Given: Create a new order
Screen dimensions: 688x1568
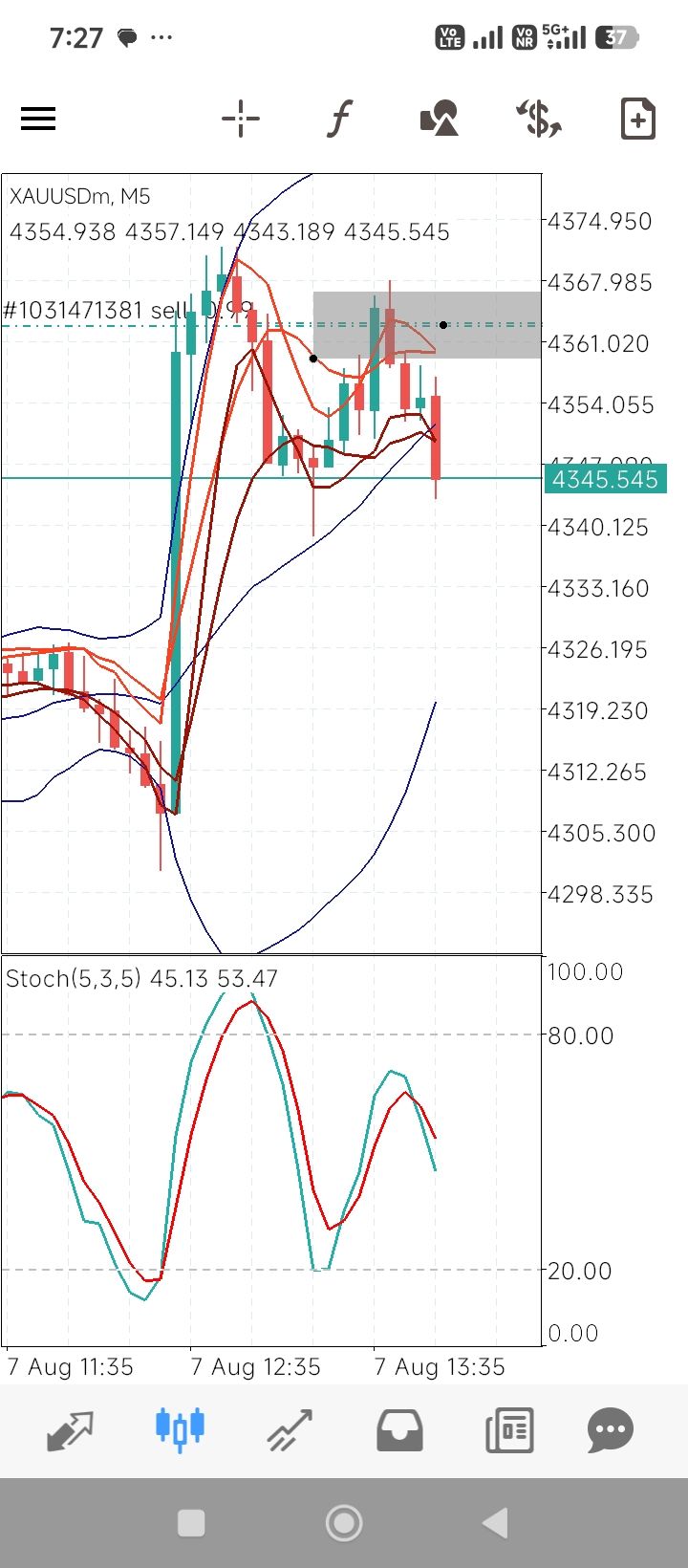Looking at the screenshot, I should pyautogui.click(x=637, y=120).
